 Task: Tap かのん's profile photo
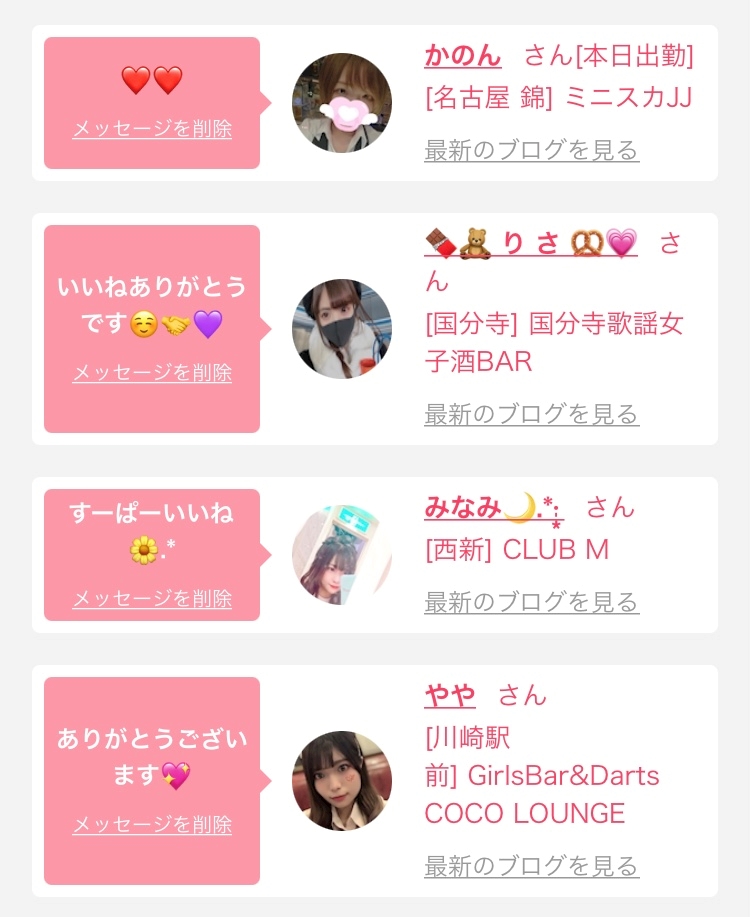point(342,103)
